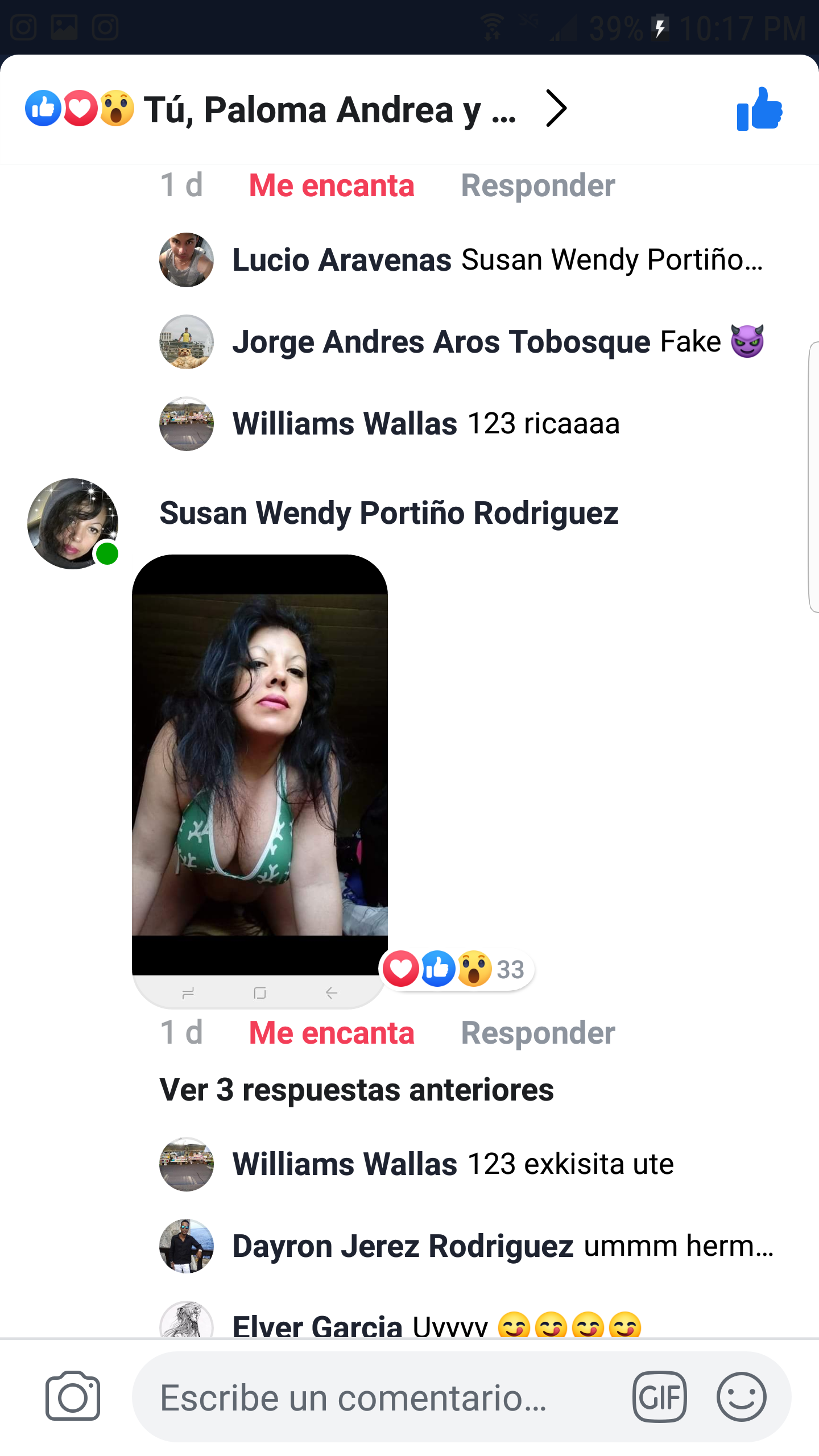
Task: Open Williams Wallas's profile name
Action: (345, 423)
